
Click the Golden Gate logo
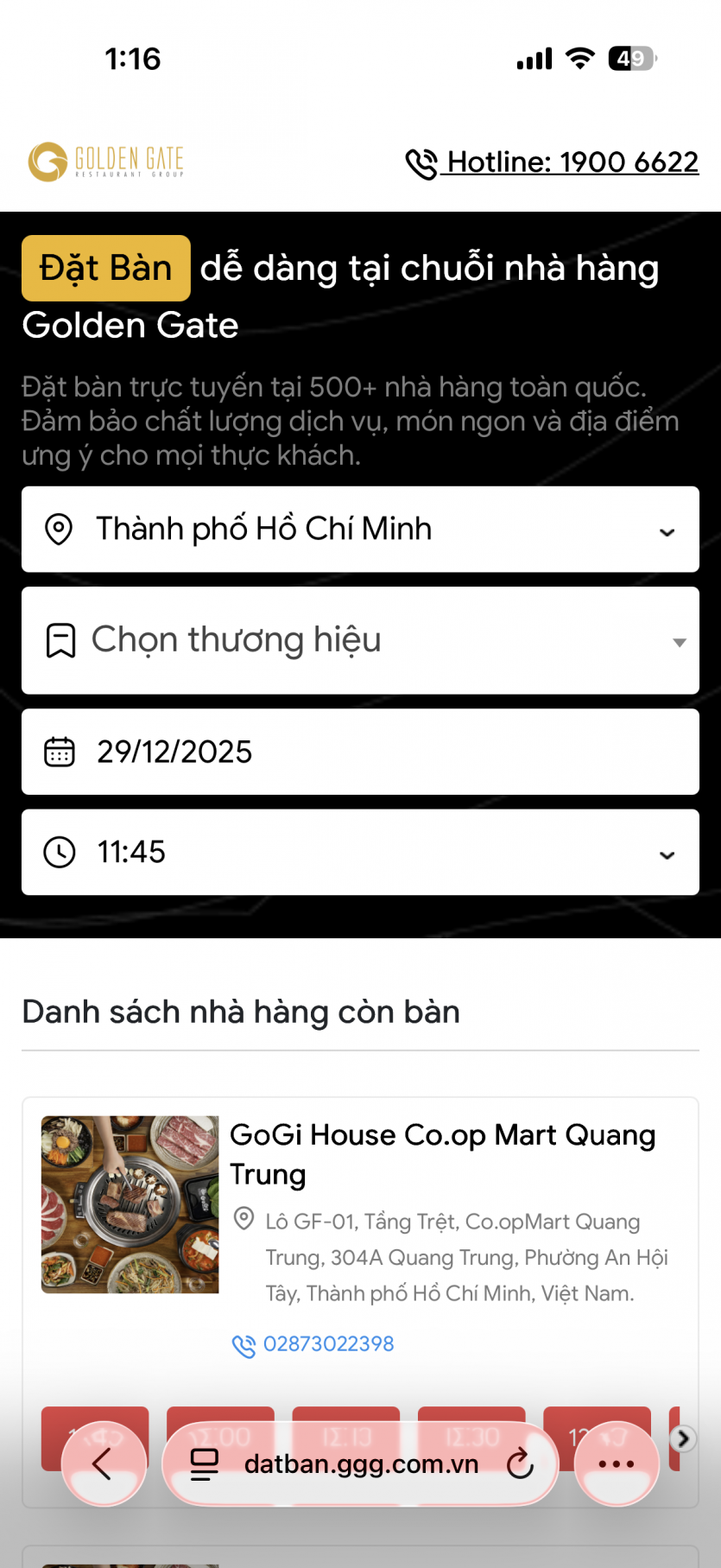tap(105, 162)
